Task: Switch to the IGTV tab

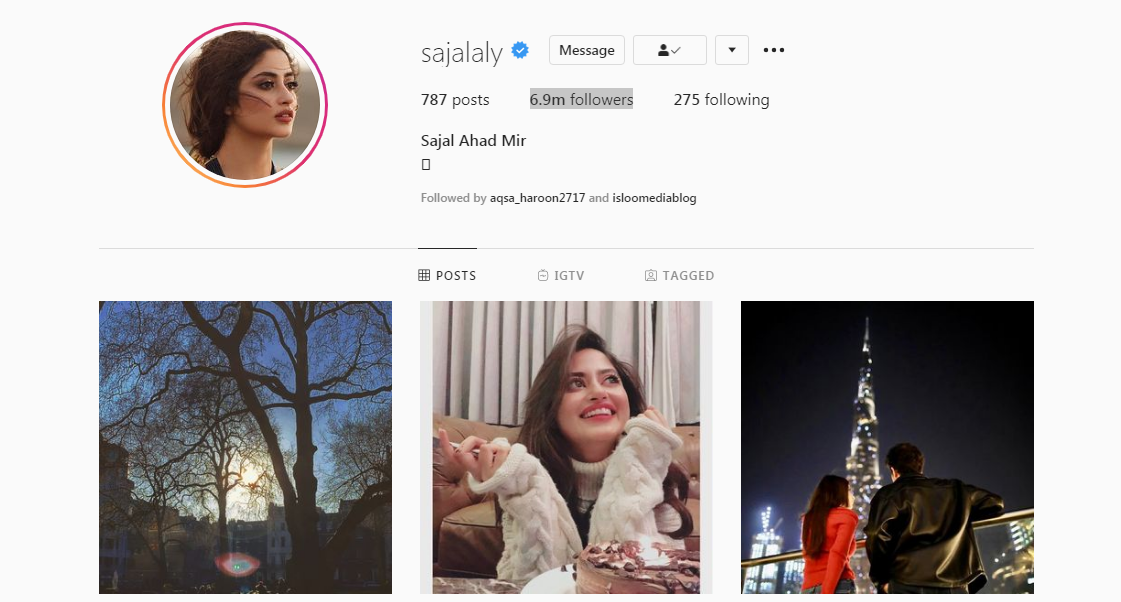Action: pos(560,276)
